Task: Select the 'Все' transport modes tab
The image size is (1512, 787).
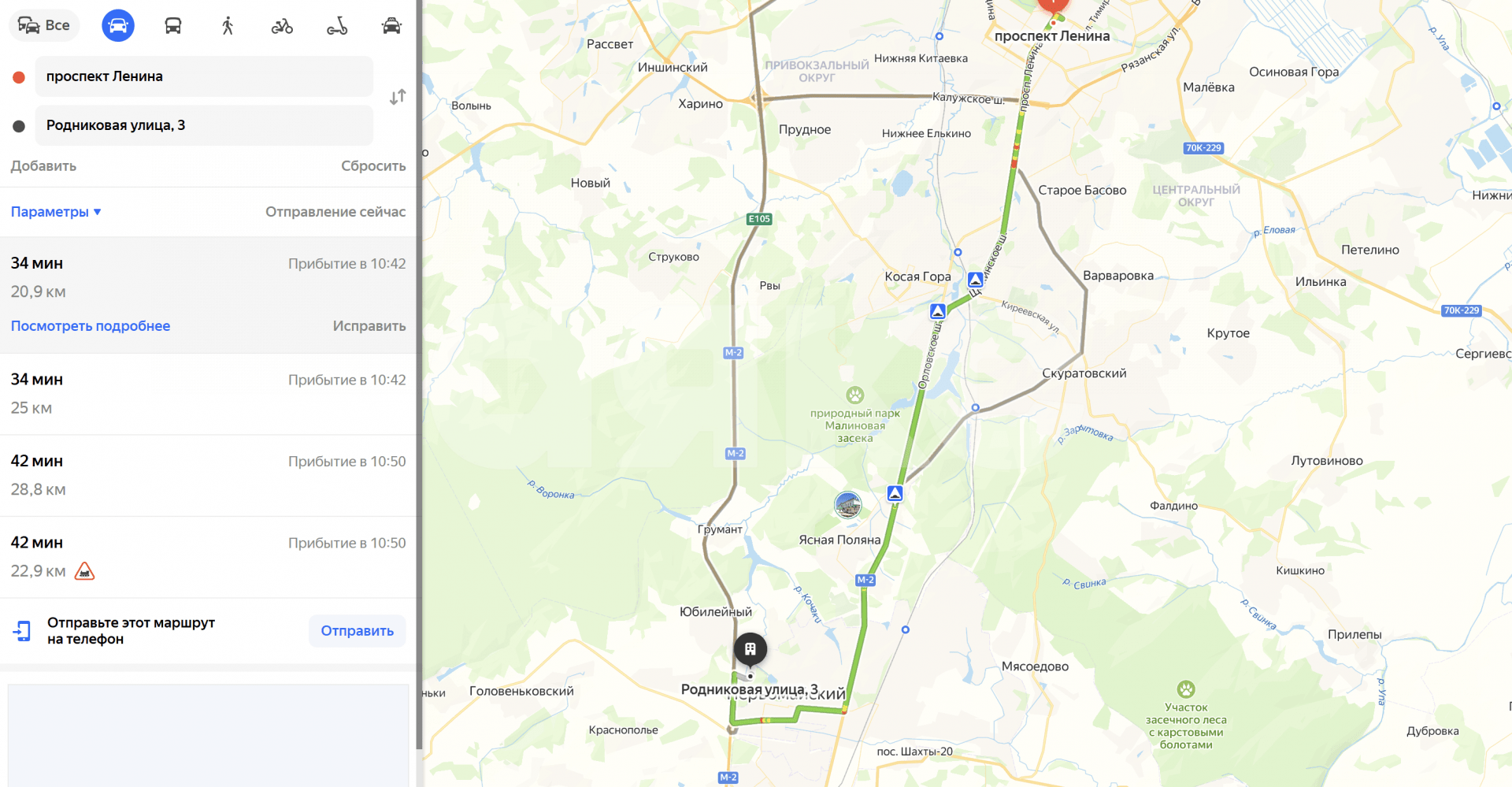Action: point(44,25)
